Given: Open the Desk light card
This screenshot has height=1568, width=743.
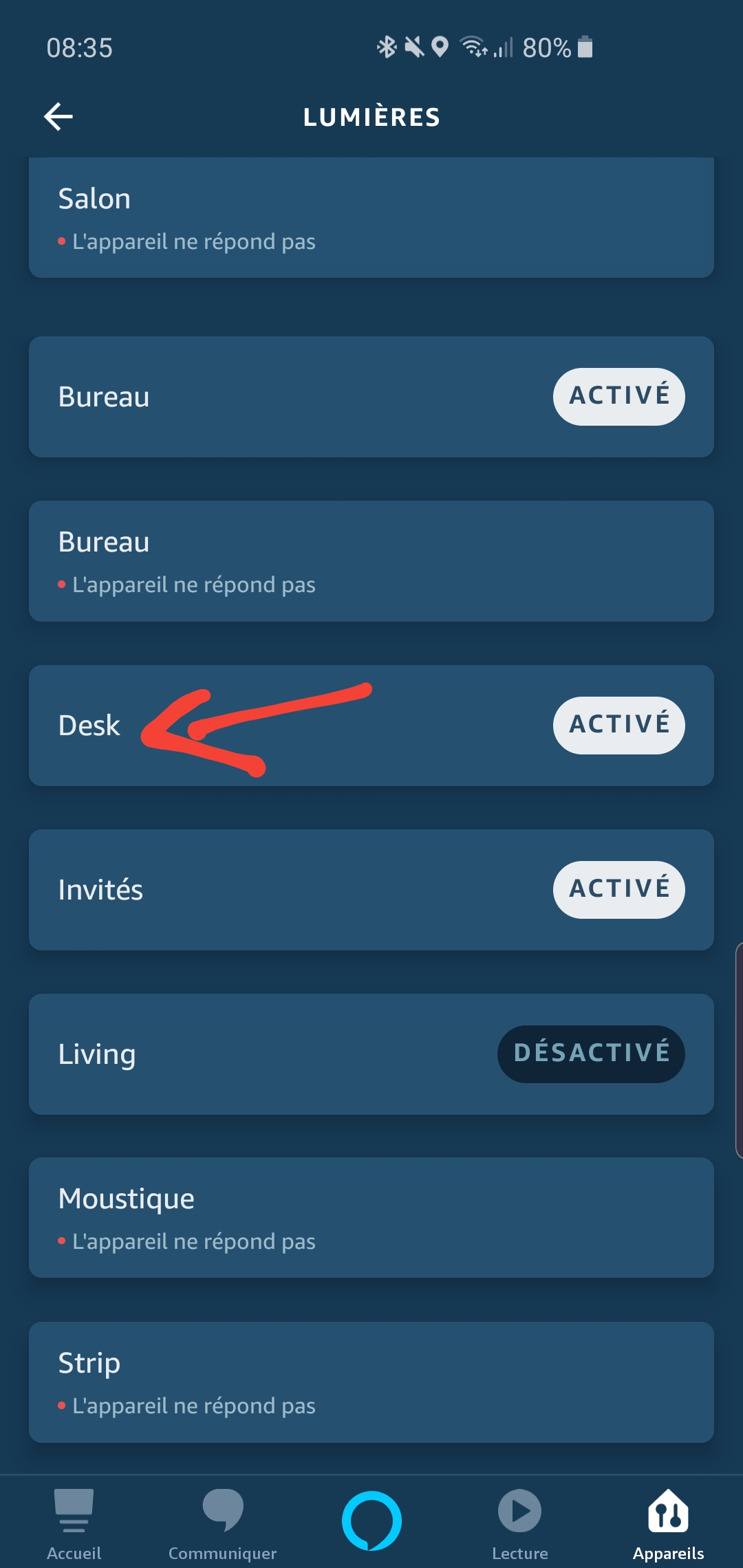Looking at the screenshot, I should coord(371,726).
